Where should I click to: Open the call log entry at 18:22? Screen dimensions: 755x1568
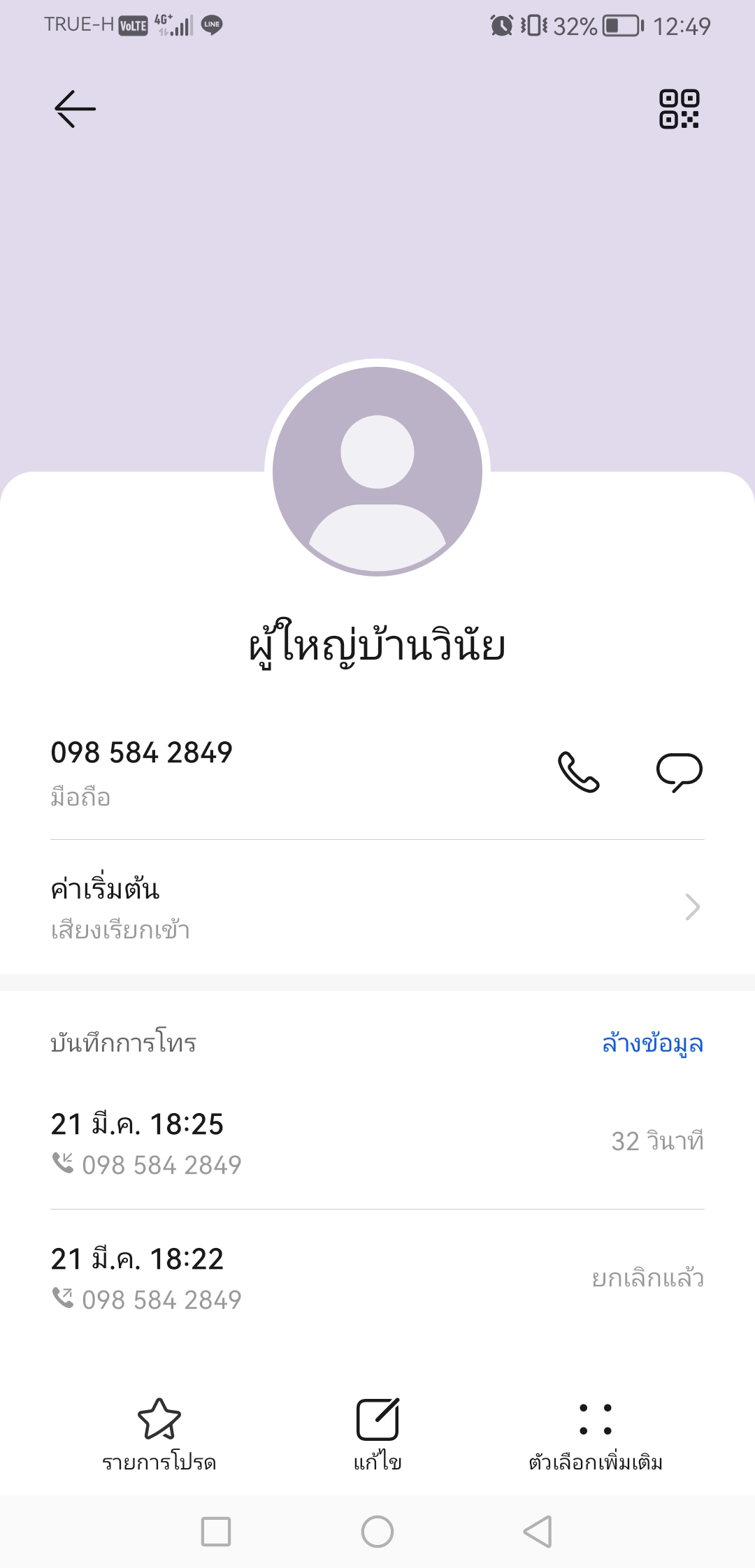[x=377, y=1277]
